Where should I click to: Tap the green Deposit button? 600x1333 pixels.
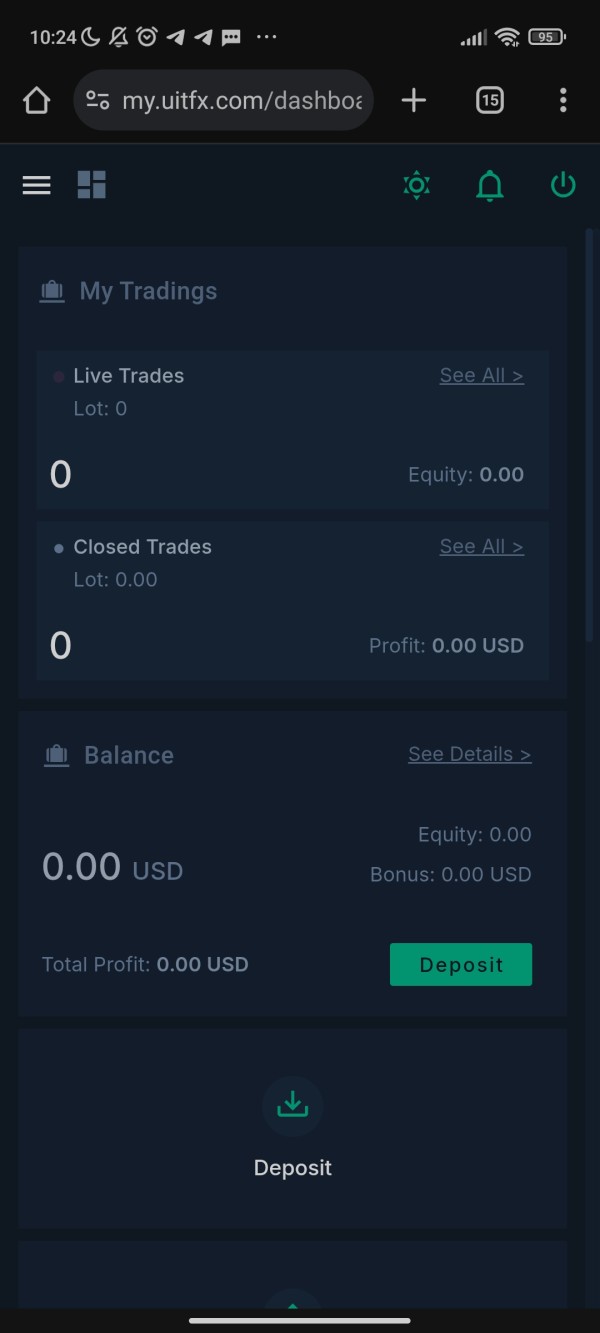click(460, 965)
